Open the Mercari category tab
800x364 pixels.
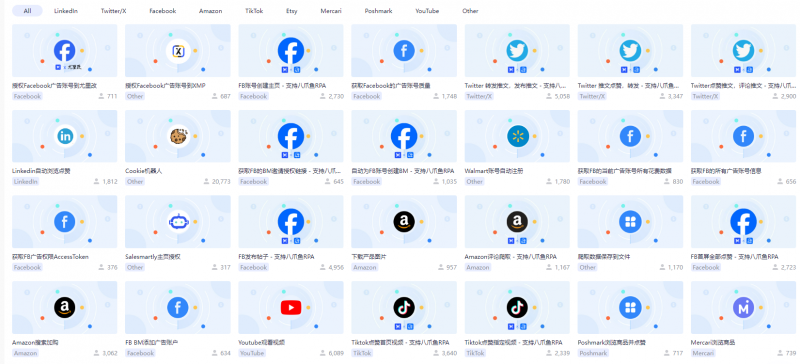[x=331, y=11]
